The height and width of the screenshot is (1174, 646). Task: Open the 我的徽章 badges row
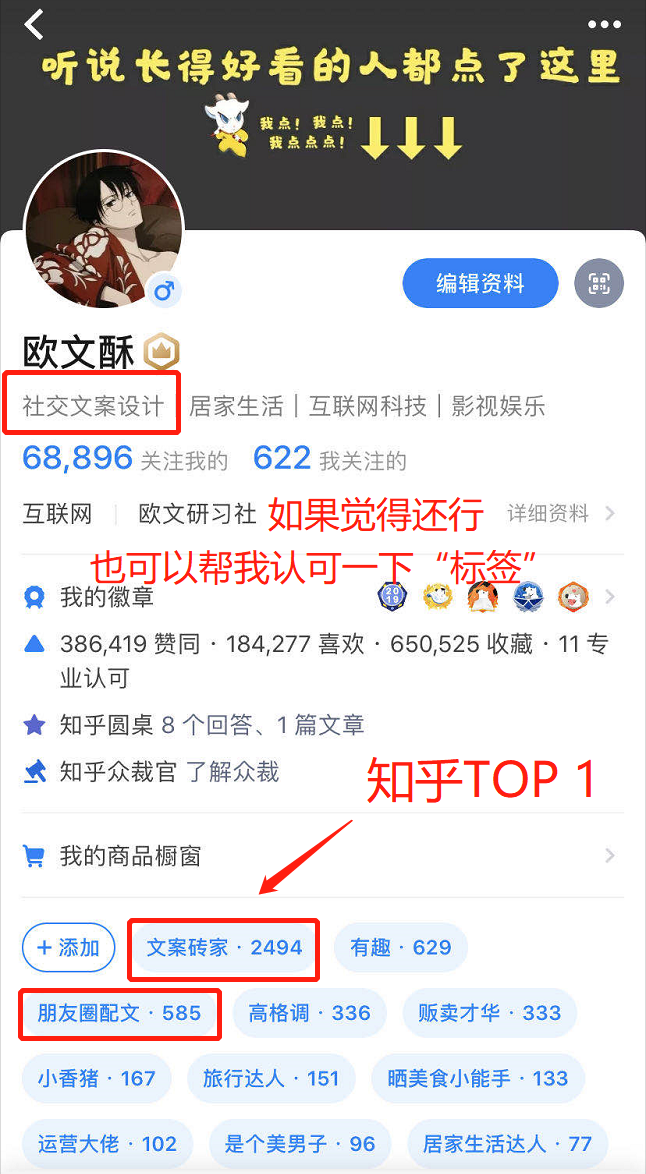(x=320, y=598)
